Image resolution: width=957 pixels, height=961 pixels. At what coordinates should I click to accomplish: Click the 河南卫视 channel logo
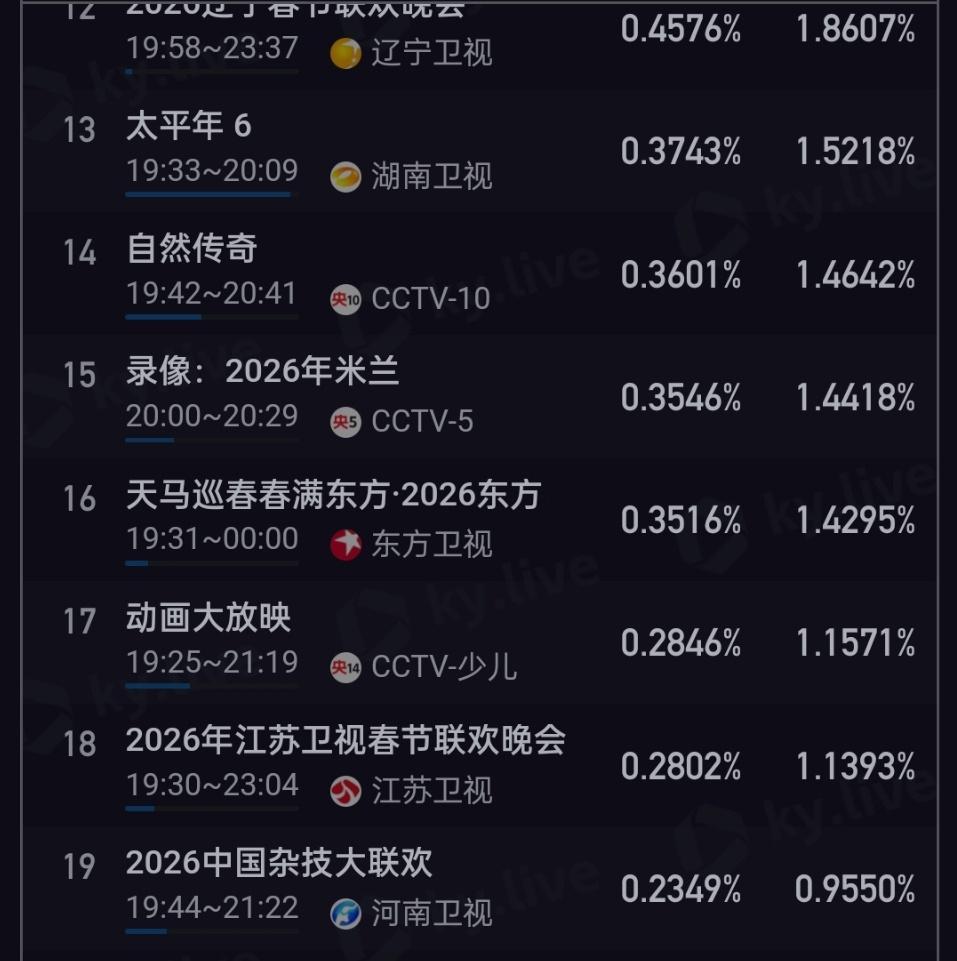tap(345, 912)
